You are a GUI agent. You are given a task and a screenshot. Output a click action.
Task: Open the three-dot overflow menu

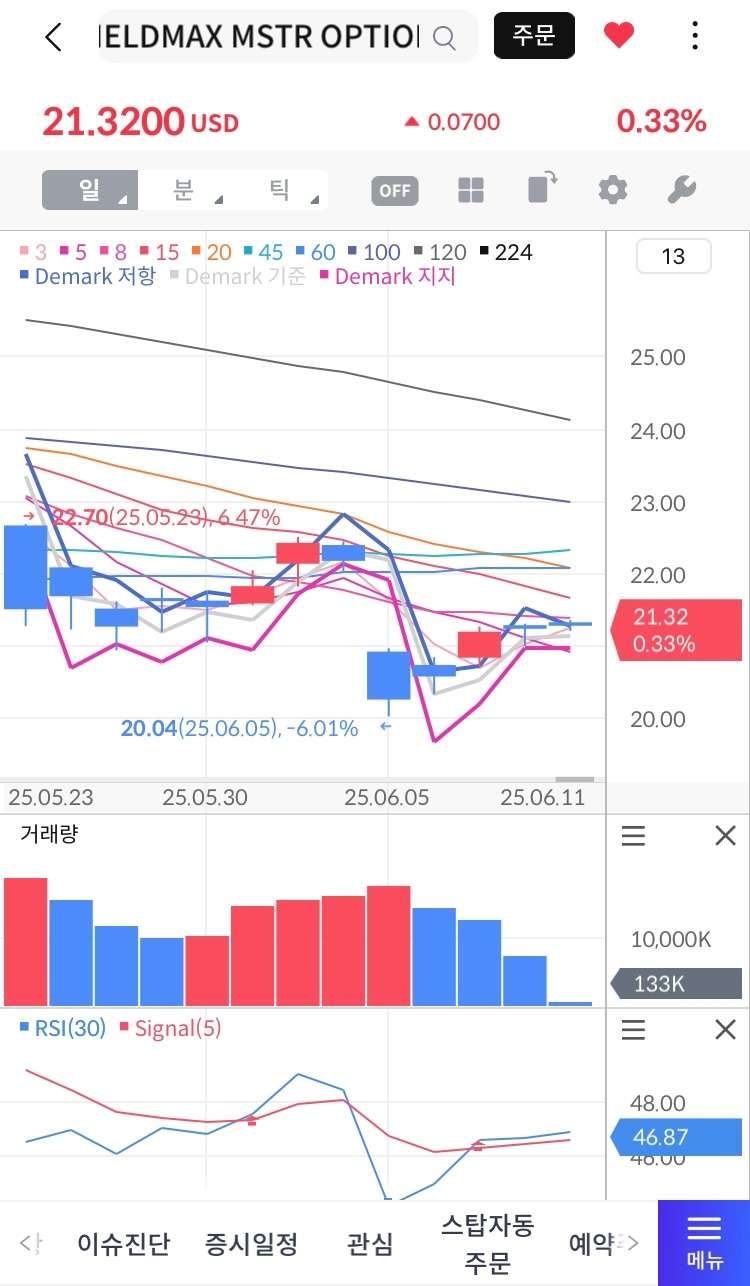tap(696, 36)
